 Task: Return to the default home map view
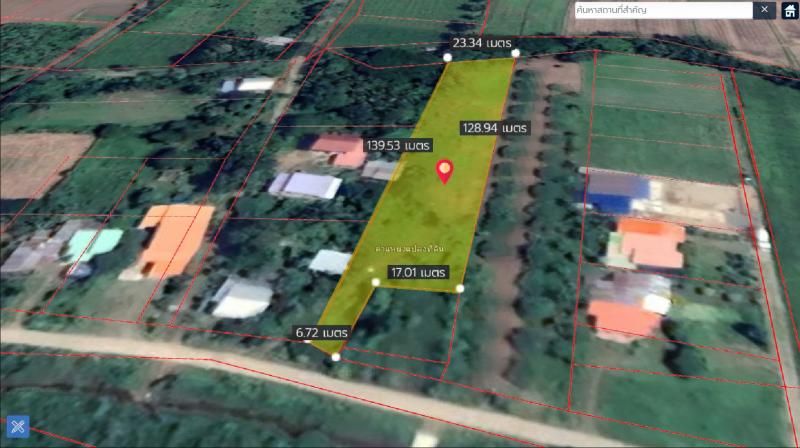pos(789,10)
